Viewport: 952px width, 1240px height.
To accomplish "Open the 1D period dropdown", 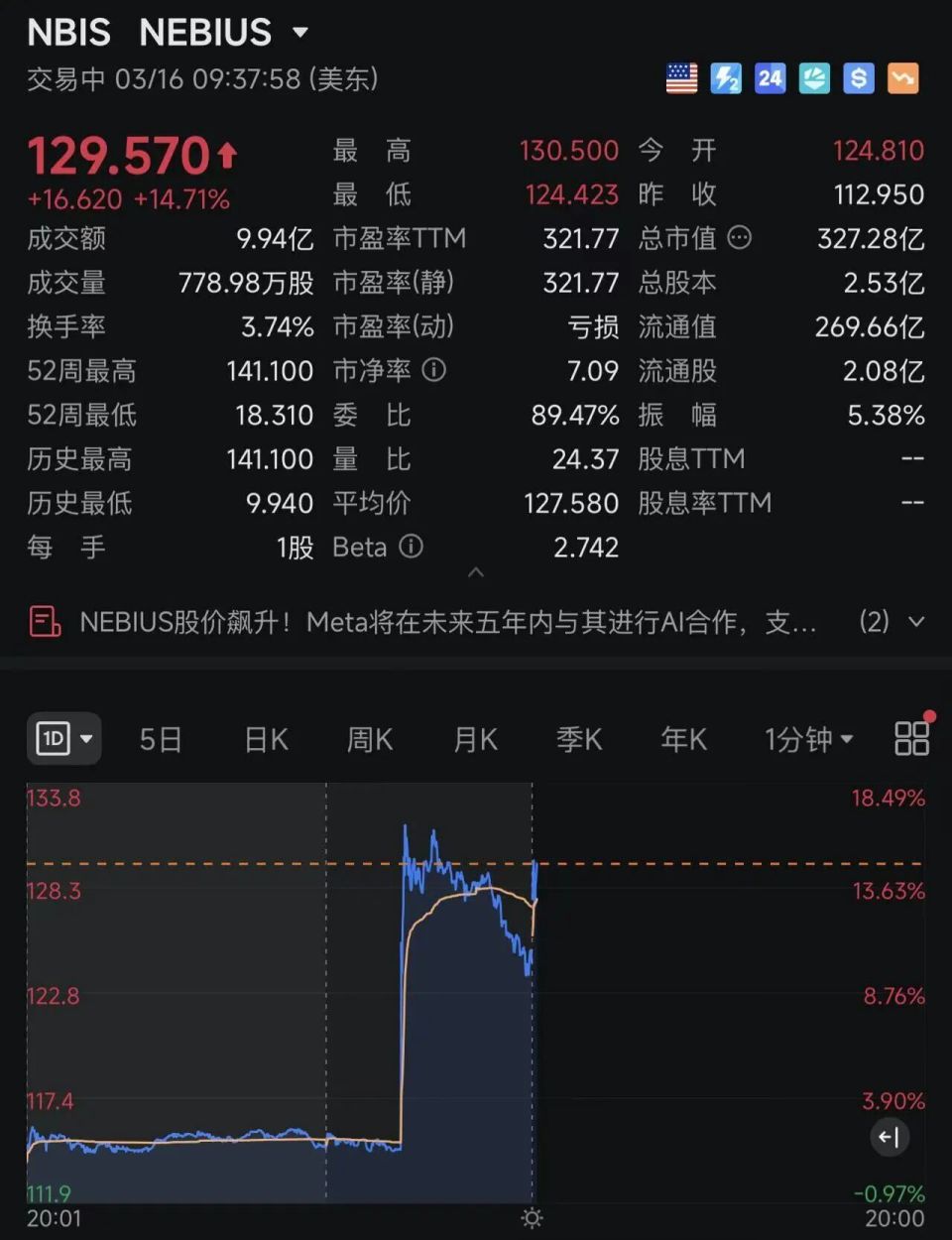I will (63, 738).
